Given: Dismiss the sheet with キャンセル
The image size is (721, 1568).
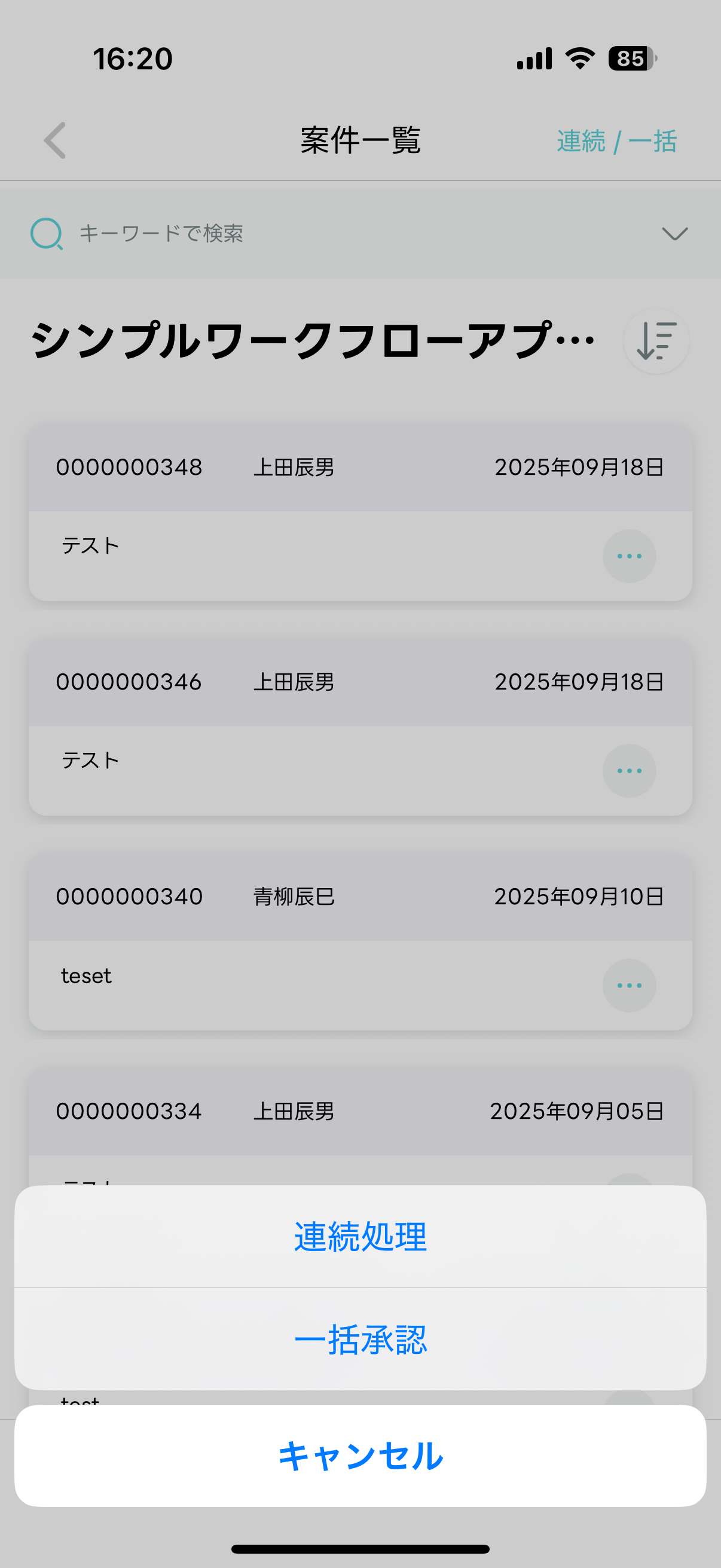Looking at the screenshot, I should pos(360,1456).
